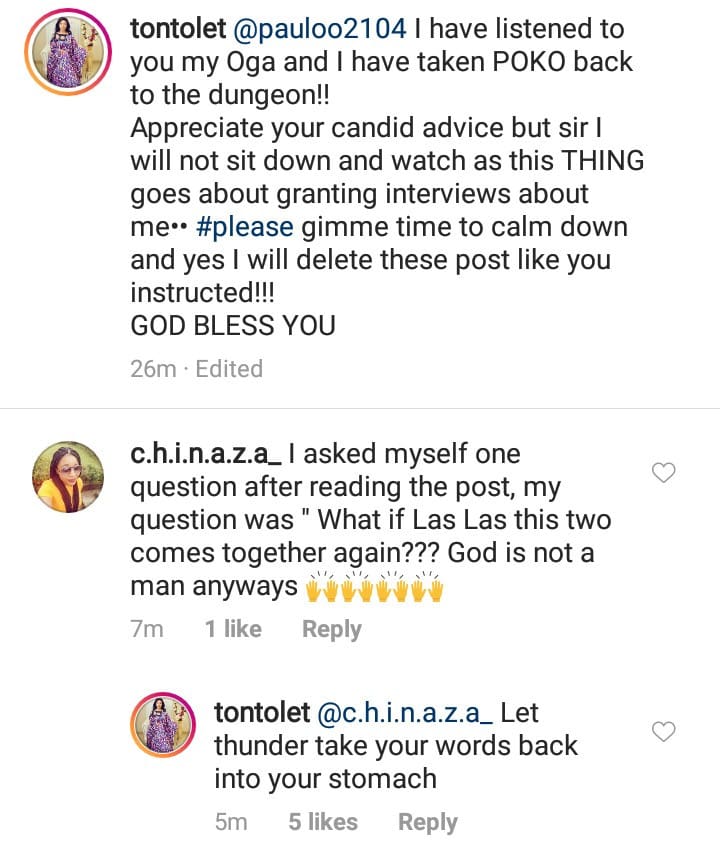View the 5 likes on tontolet's reply
720x857 pixels.
(322, 822)
